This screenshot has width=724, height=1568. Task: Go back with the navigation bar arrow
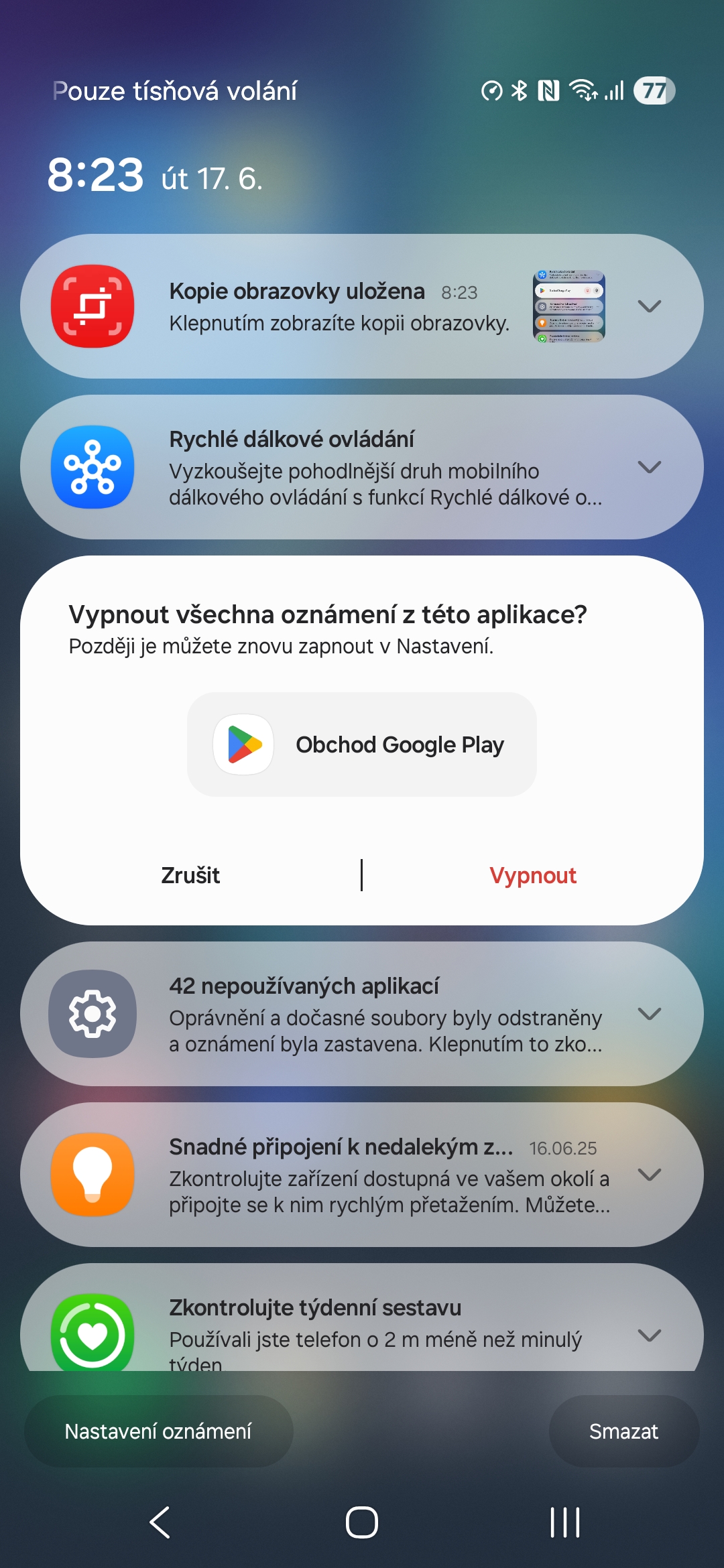pos(160,1522)
